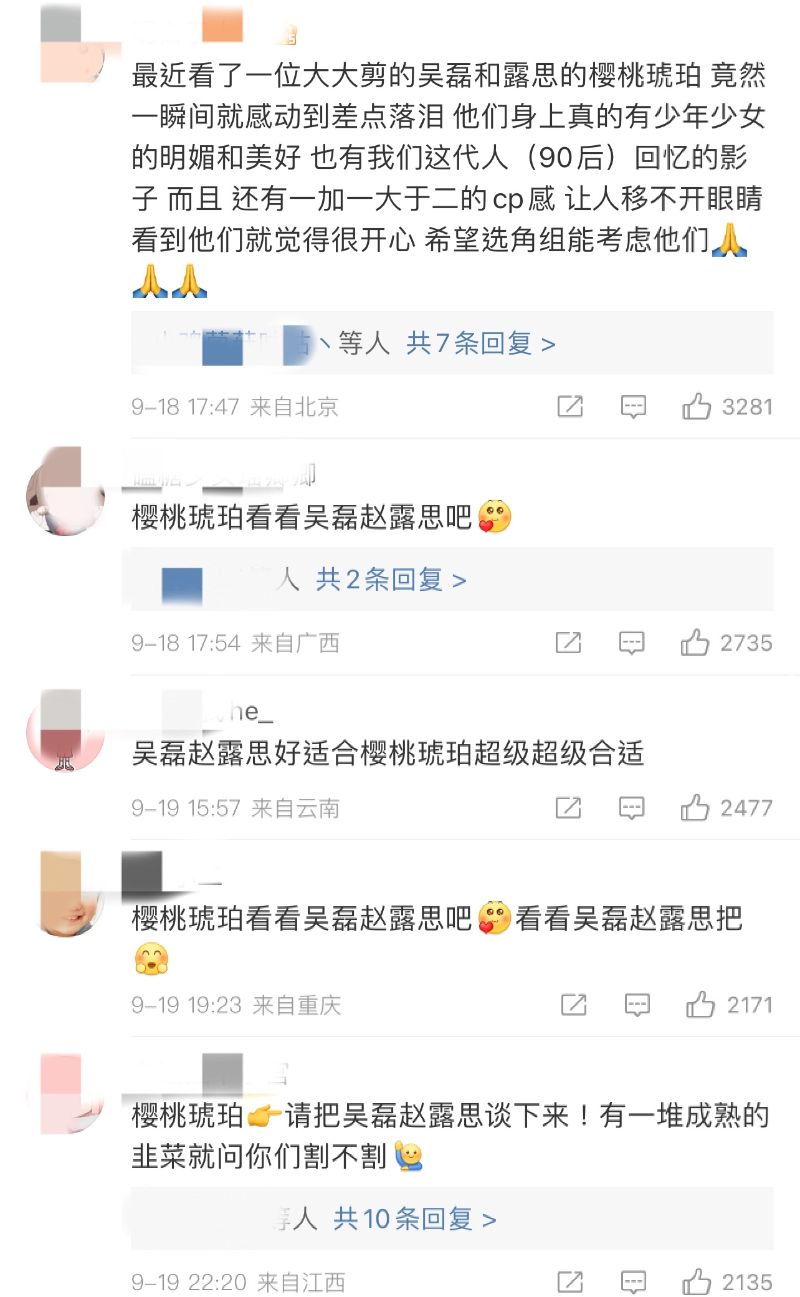Like the 来自江西 comment with 2135 likes
The width and height of the screenshot is (800, 1297).
696,1281
